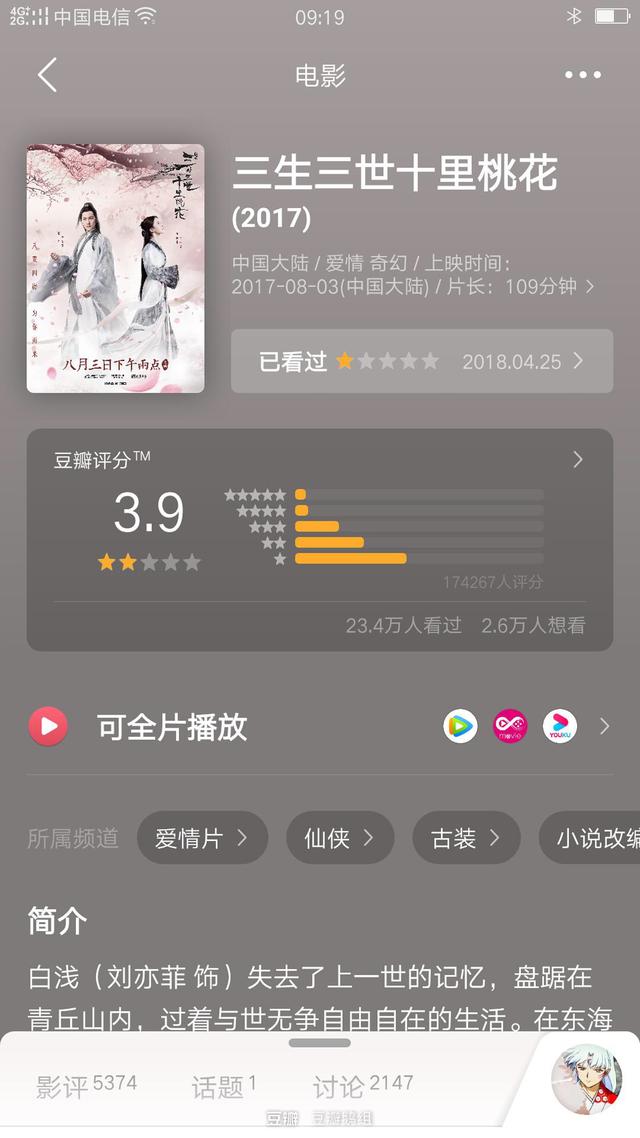Screen dimensions: 640x1138
Task: Open my 已看过 rating from 2018.04.25
Action: pyautogui.click(x=421, y=361)
